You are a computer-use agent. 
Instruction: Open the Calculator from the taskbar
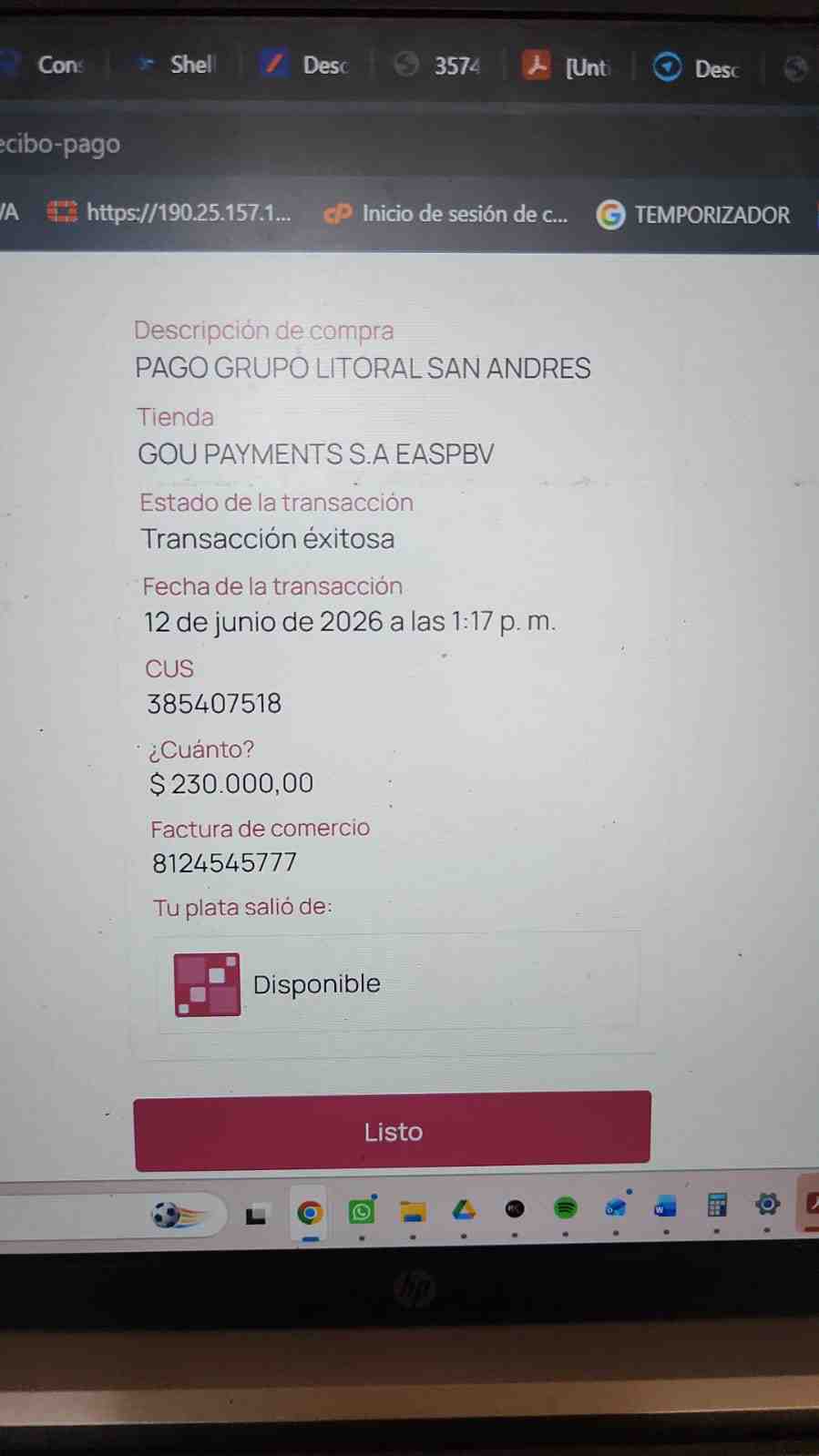point(717,1206)
